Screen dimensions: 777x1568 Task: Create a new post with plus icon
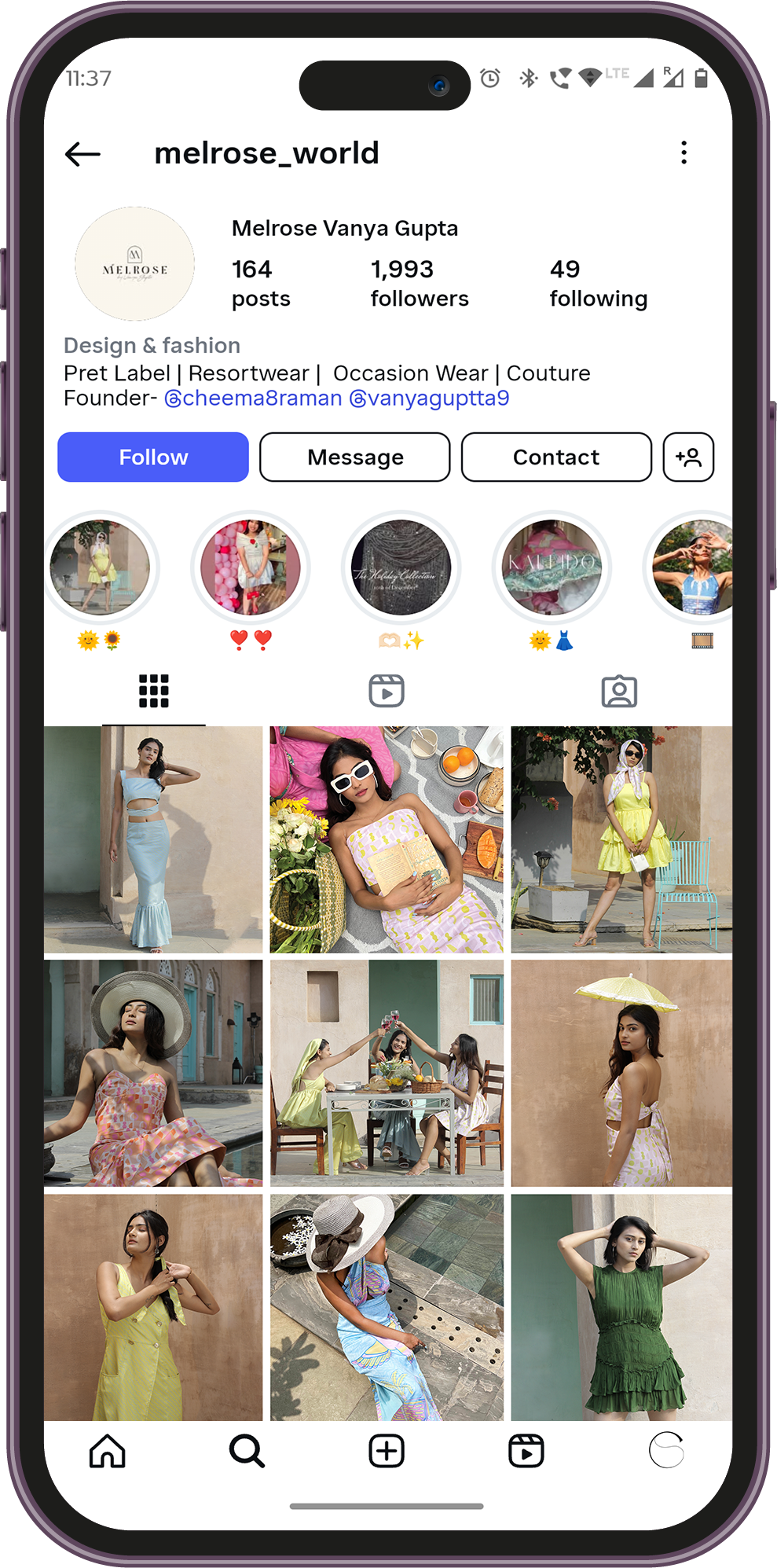tap(387, 1451)
